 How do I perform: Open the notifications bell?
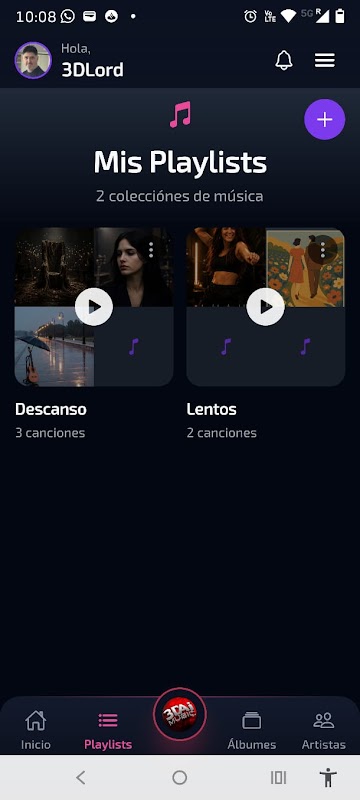[x=284, y=60]
